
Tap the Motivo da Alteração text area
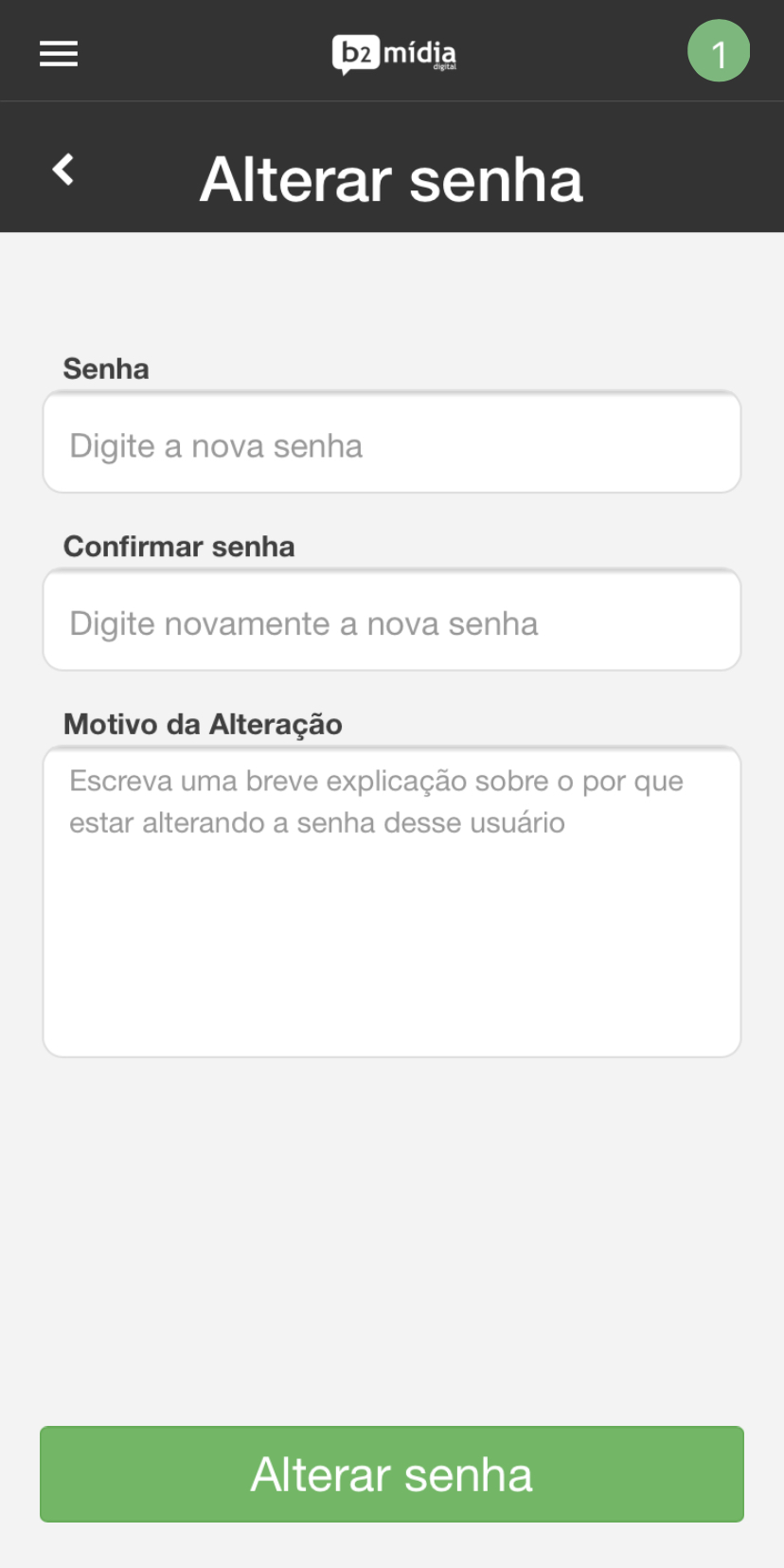click(x=392, y=902)
